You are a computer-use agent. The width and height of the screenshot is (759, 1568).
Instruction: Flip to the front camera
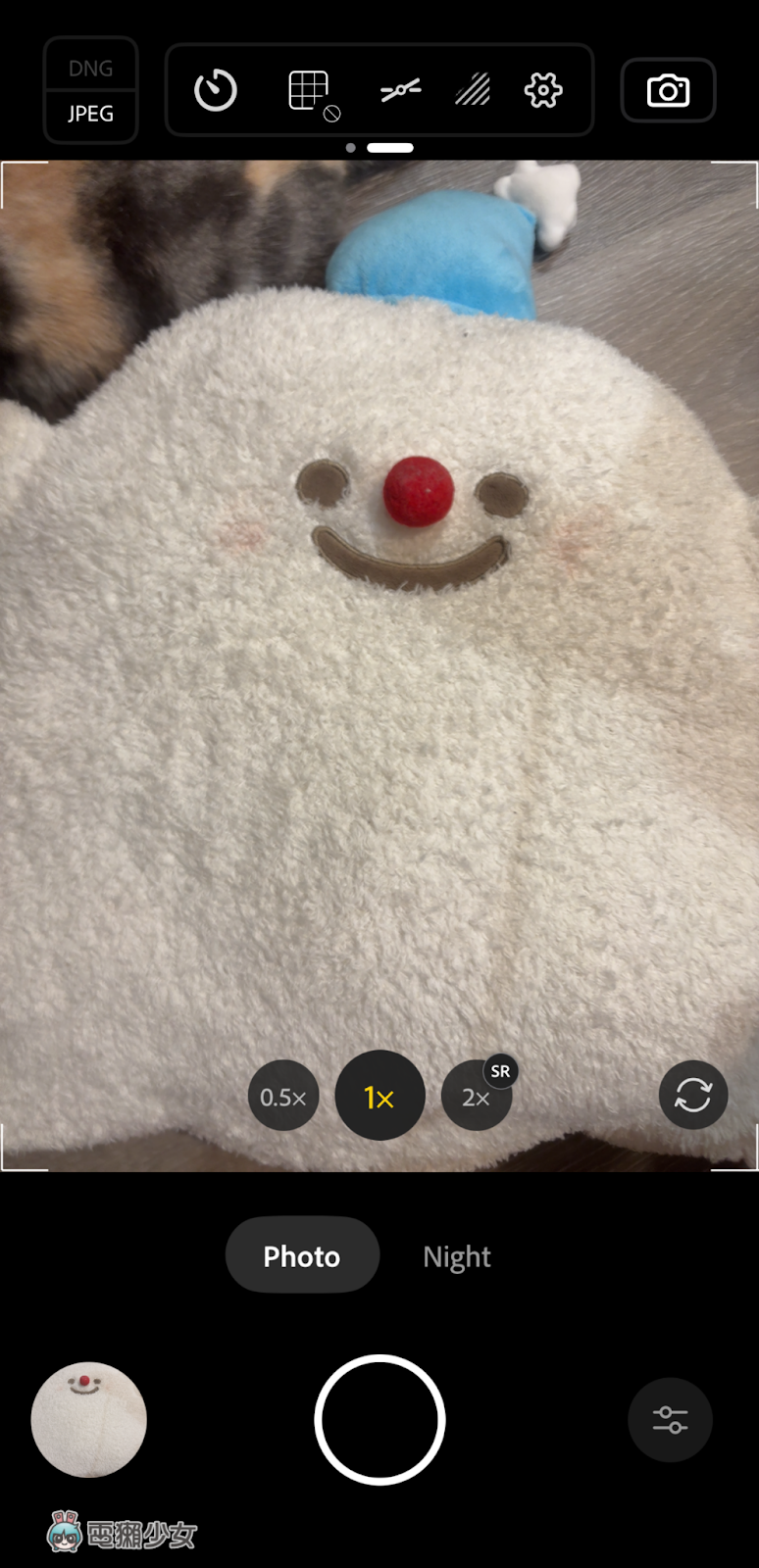click(692, 1095)
